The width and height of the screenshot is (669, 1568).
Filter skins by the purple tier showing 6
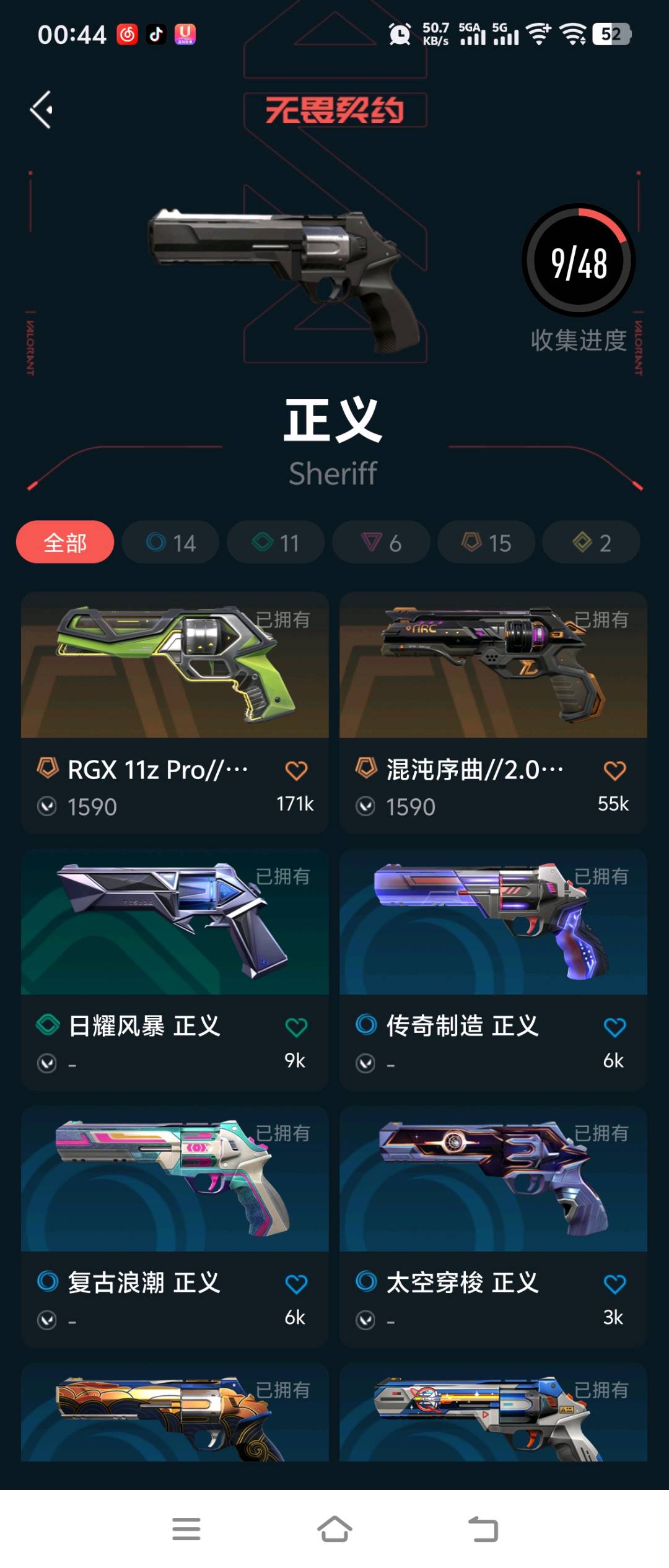(x=381, y=542)
